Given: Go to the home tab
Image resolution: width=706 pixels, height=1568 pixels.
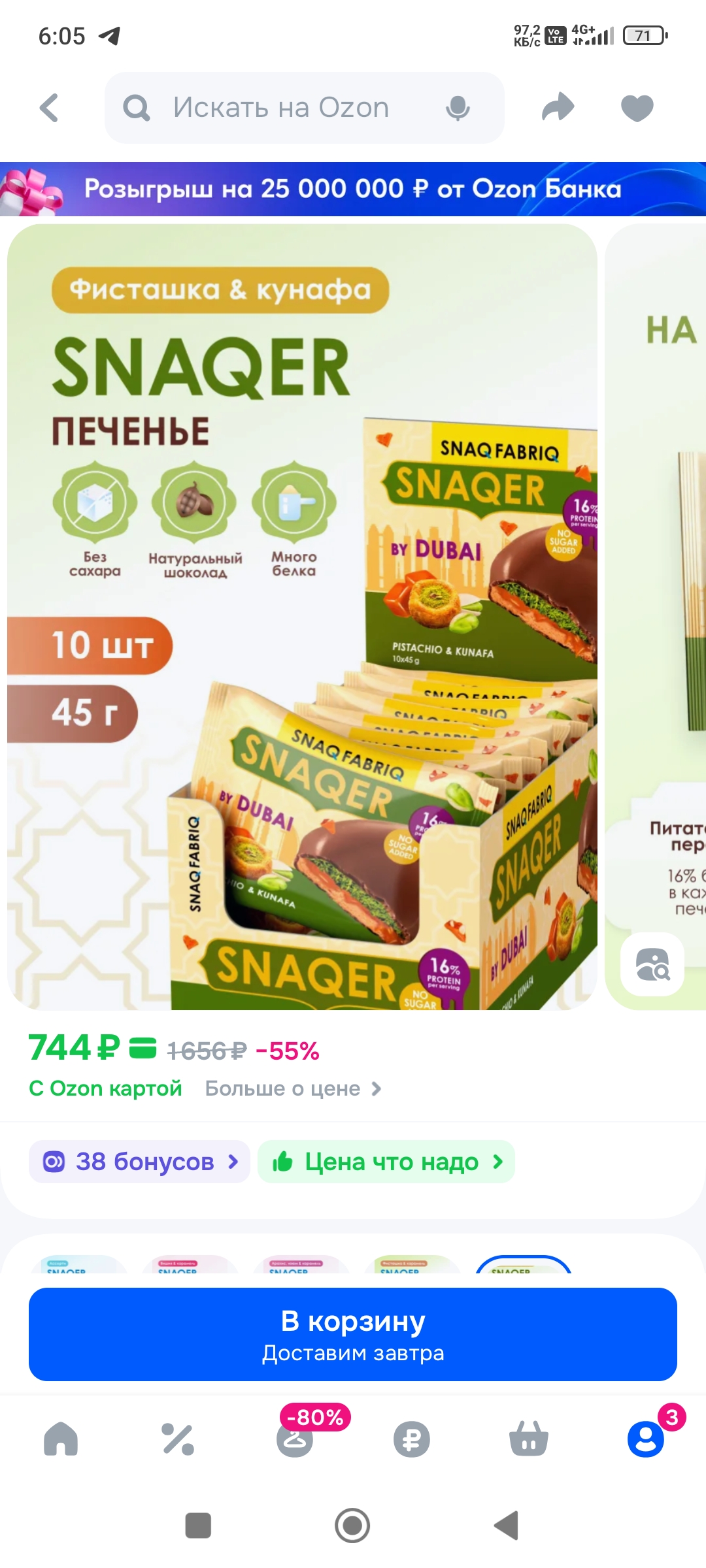Looking at the screenshot, I should (x=61, y=1439).
